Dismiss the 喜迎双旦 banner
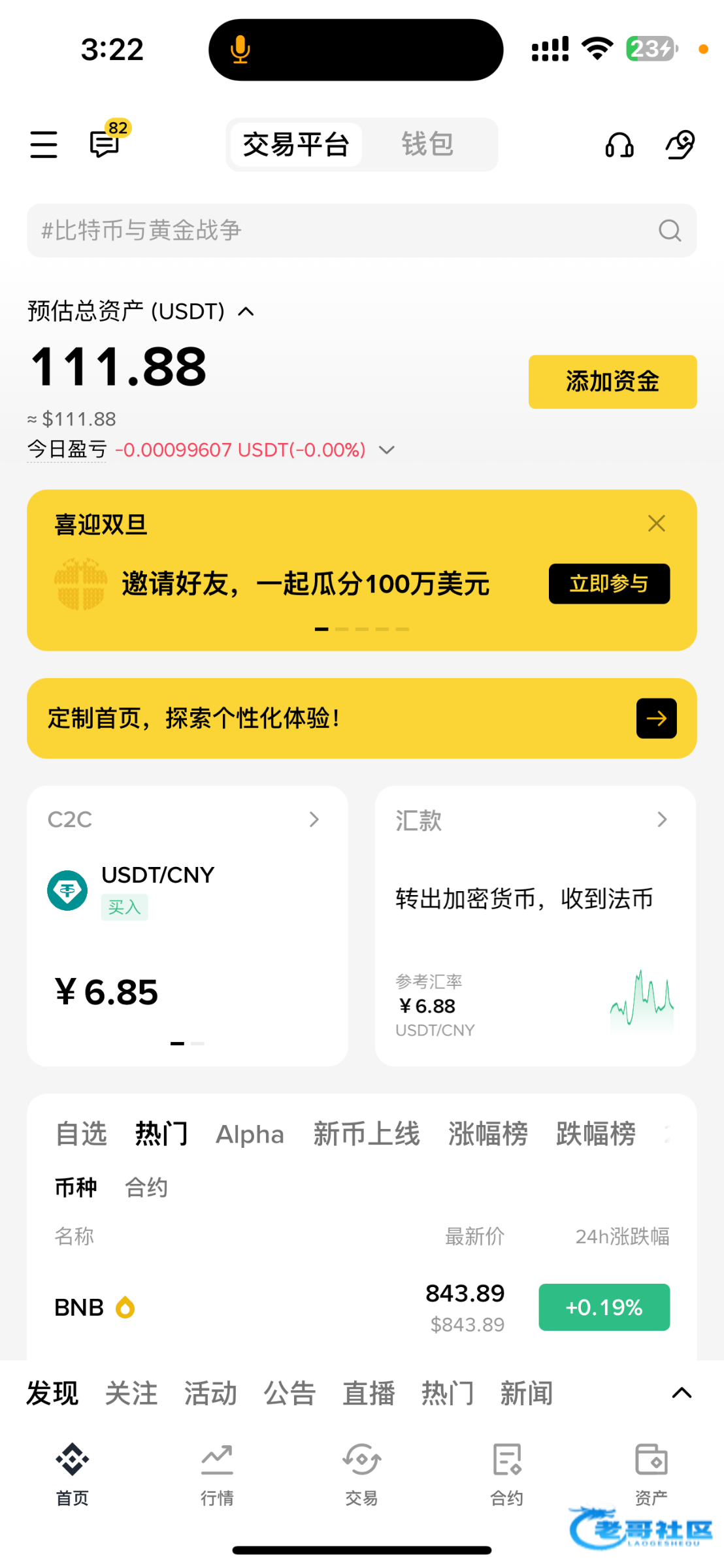Viewport: 724px width, 1568px height. click(656, 523)
